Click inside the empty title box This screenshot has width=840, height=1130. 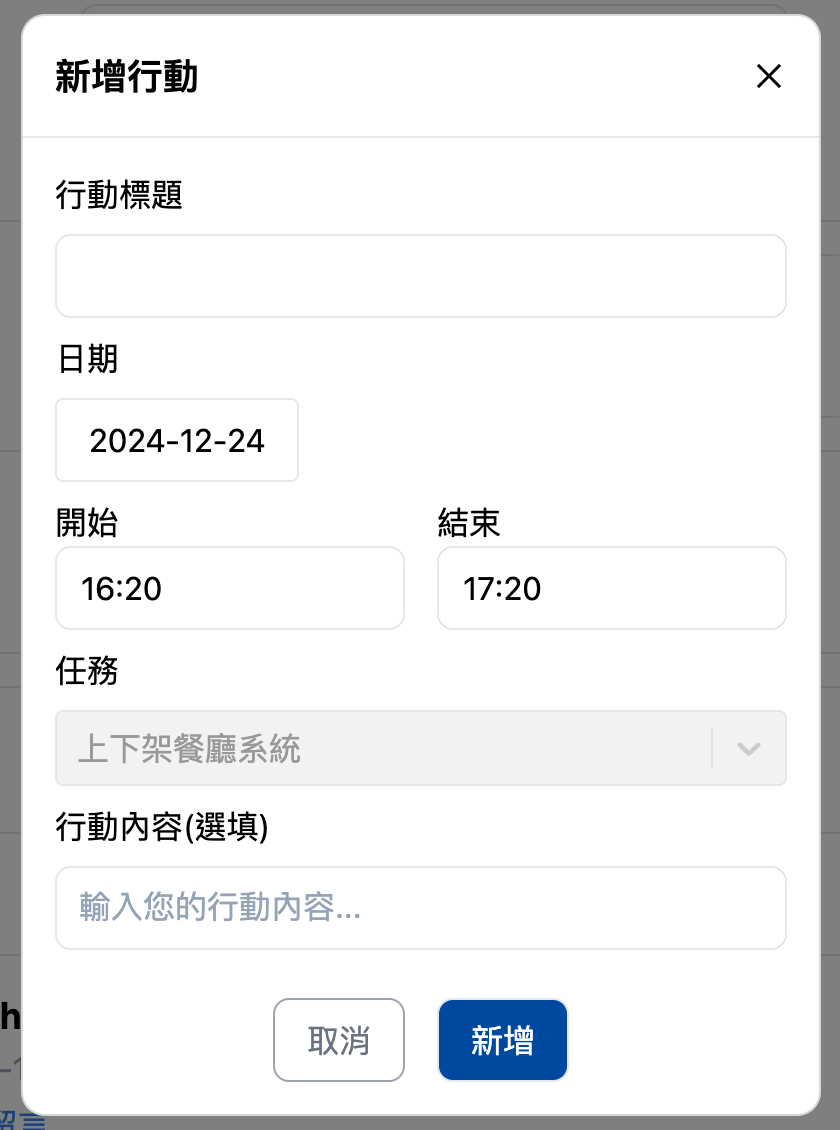tap(420, 276)
